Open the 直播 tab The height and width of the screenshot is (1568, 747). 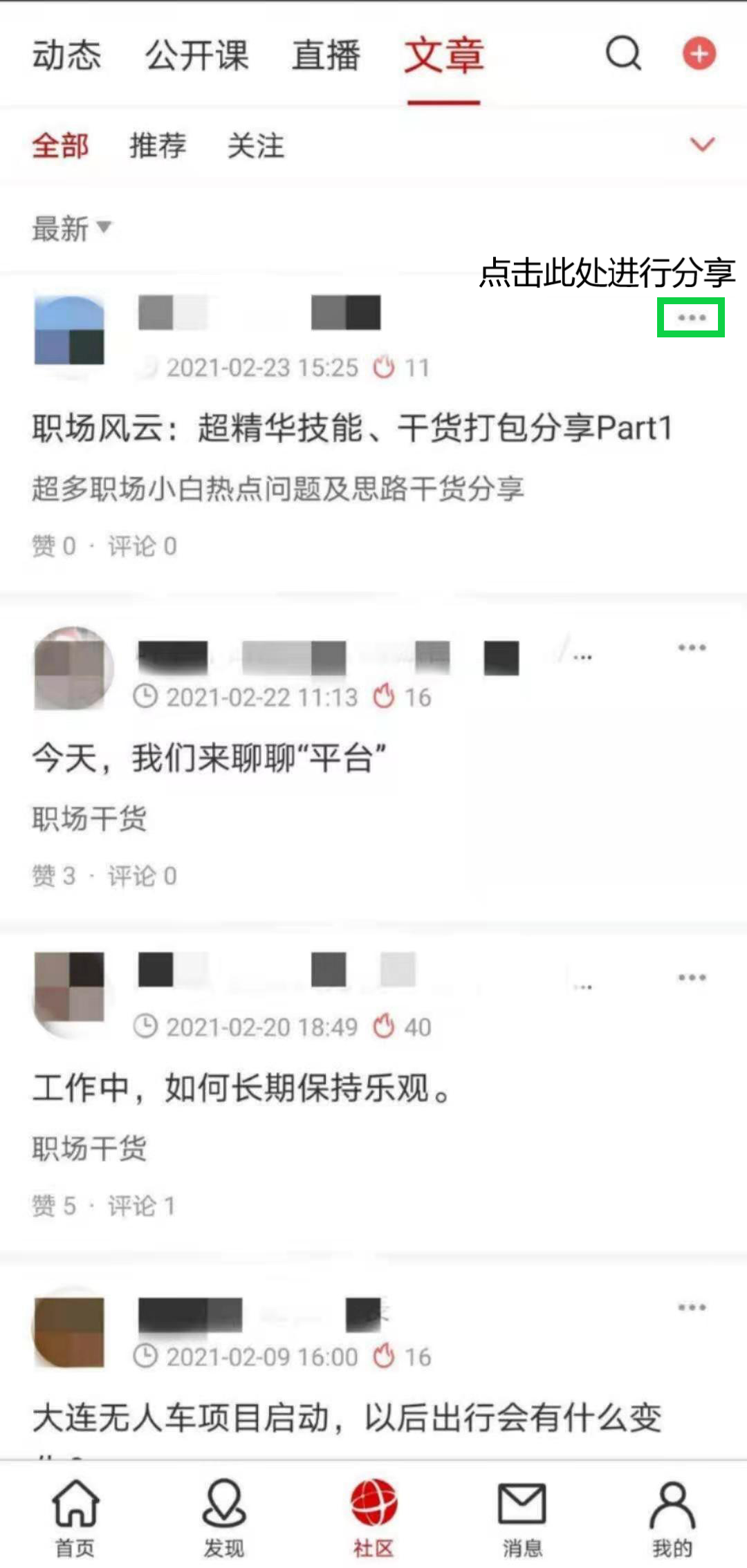coord(326,55)
